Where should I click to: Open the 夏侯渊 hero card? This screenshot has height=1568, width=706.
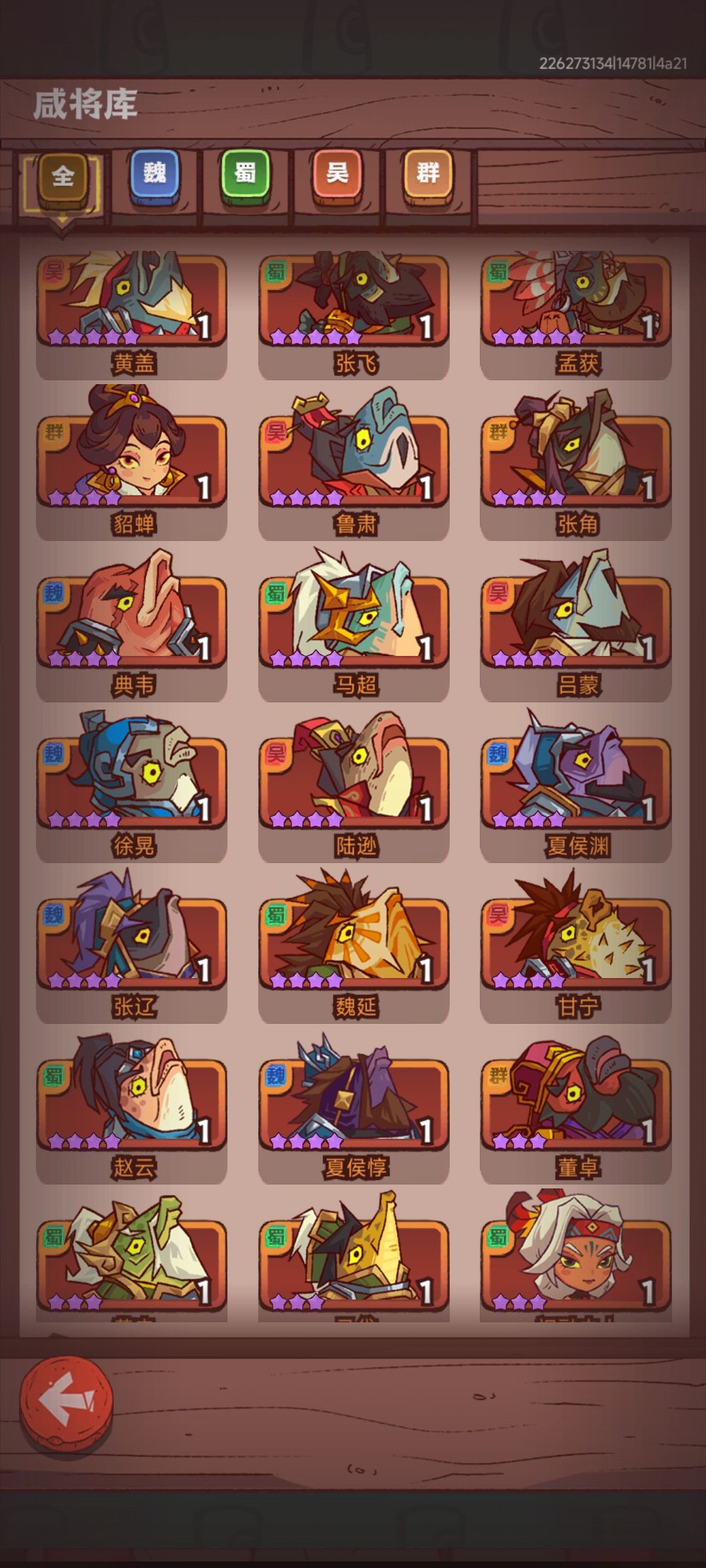click(x=576, y=786)
